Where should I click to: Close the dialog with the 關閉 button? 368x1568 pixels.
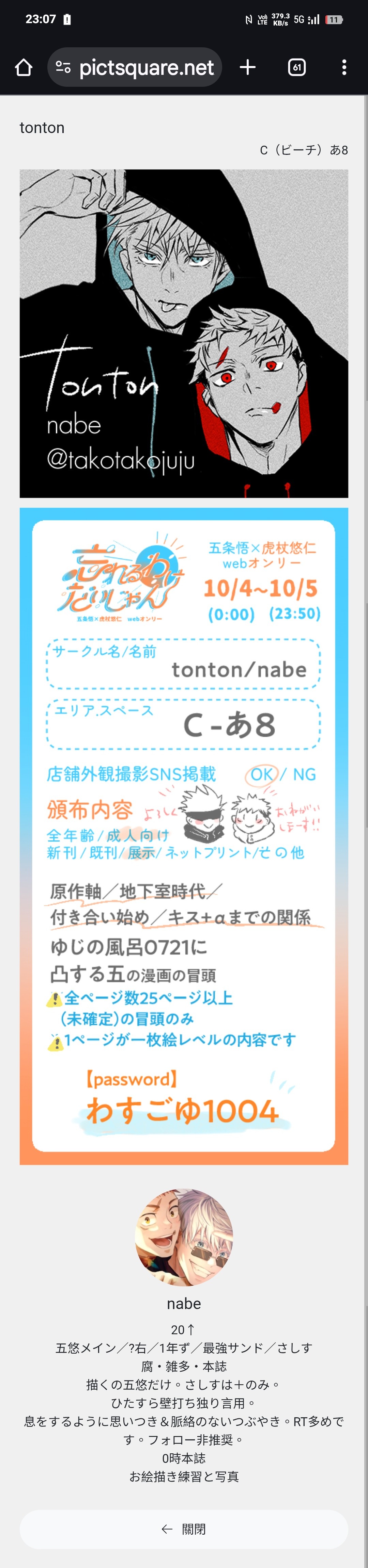(183, 1529)
